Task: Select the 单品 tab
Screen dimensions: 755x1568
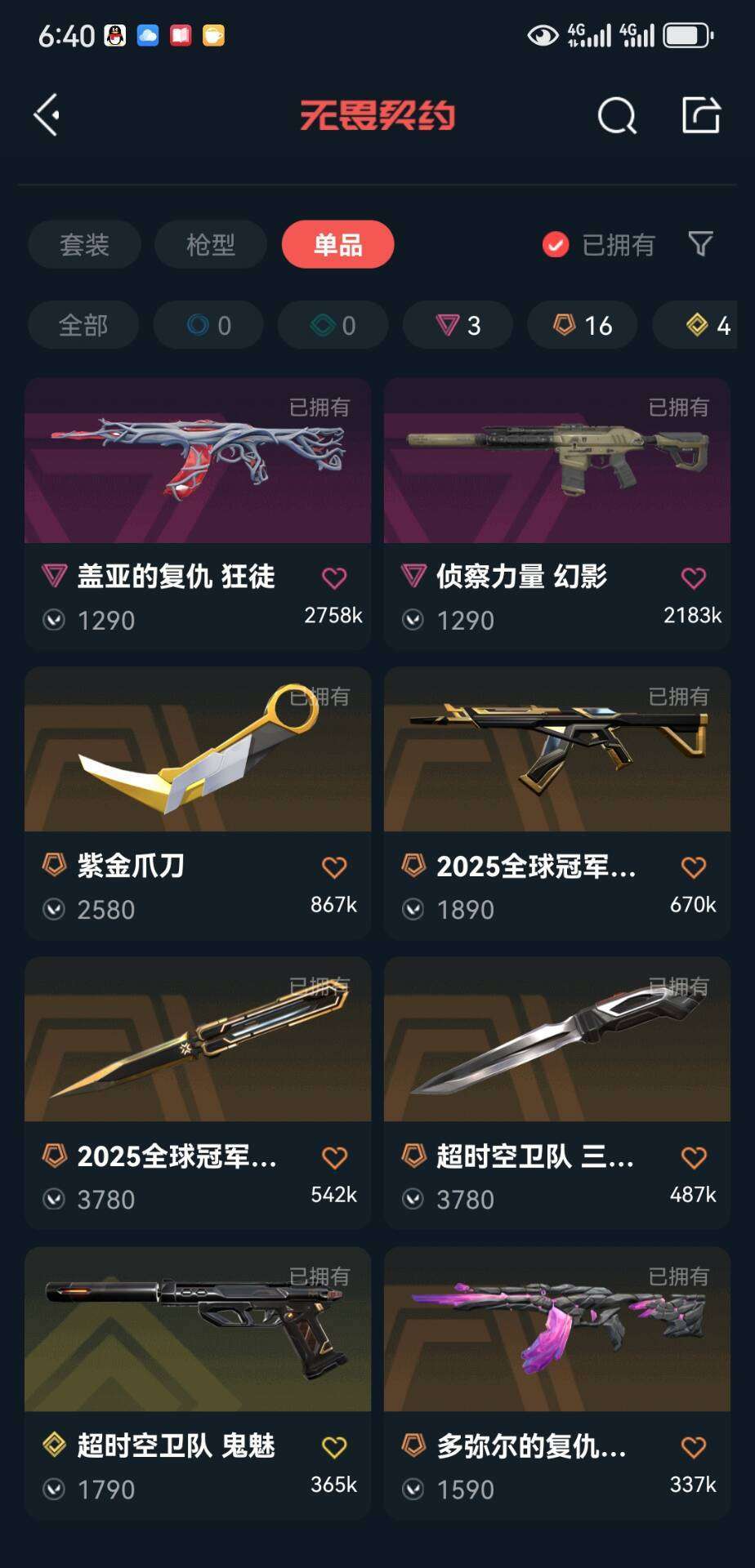Action: [337, 244]
